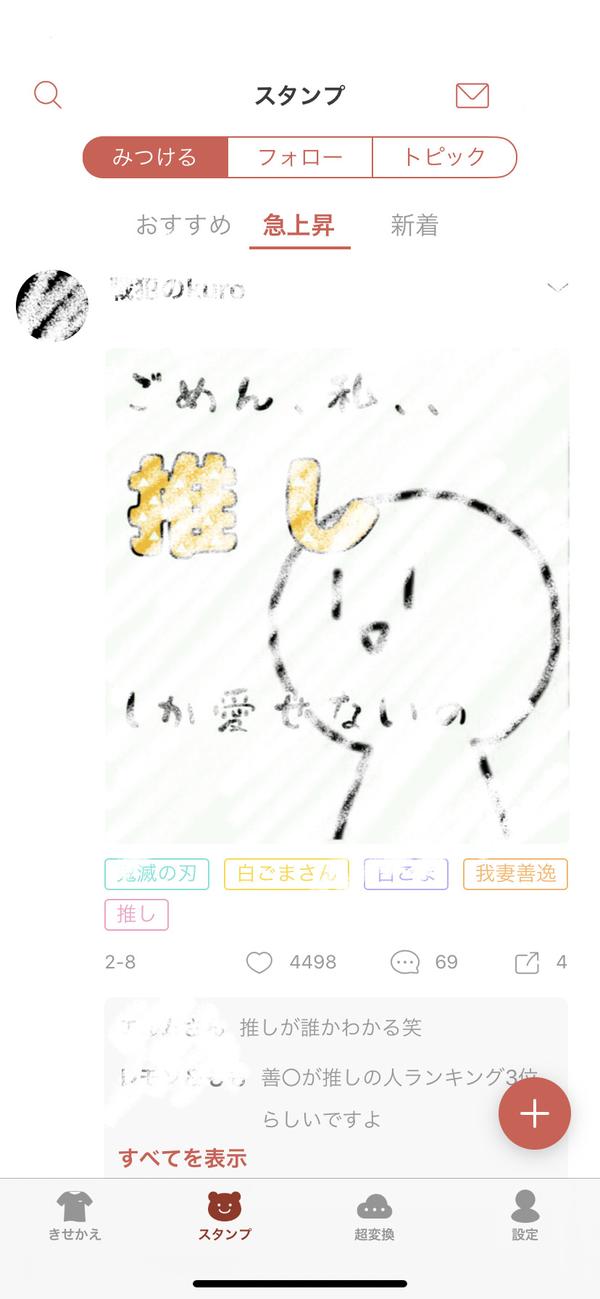
Task: Like the post with 4498 hearts
Action: coord(259,963)
